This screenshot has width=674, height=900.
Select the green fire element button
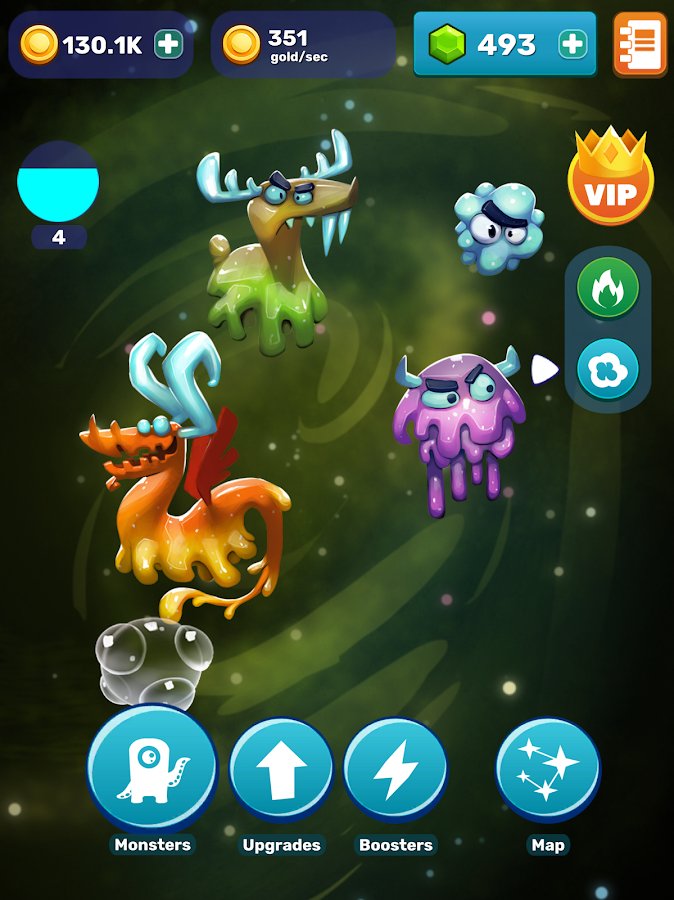(x=608, y=290)
